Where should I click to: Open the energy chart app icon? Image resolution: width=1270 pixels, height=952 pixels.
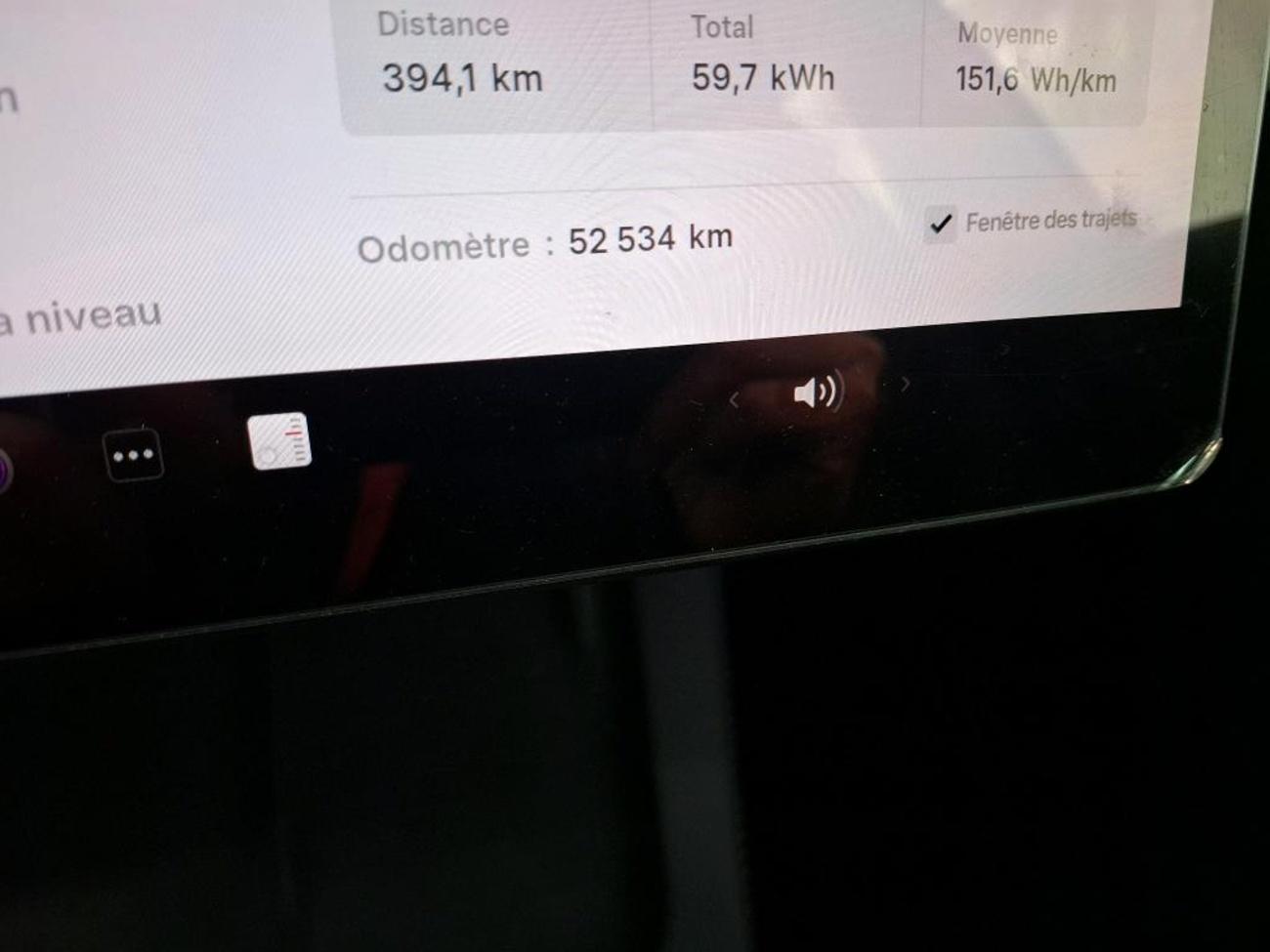pos(280,442)
